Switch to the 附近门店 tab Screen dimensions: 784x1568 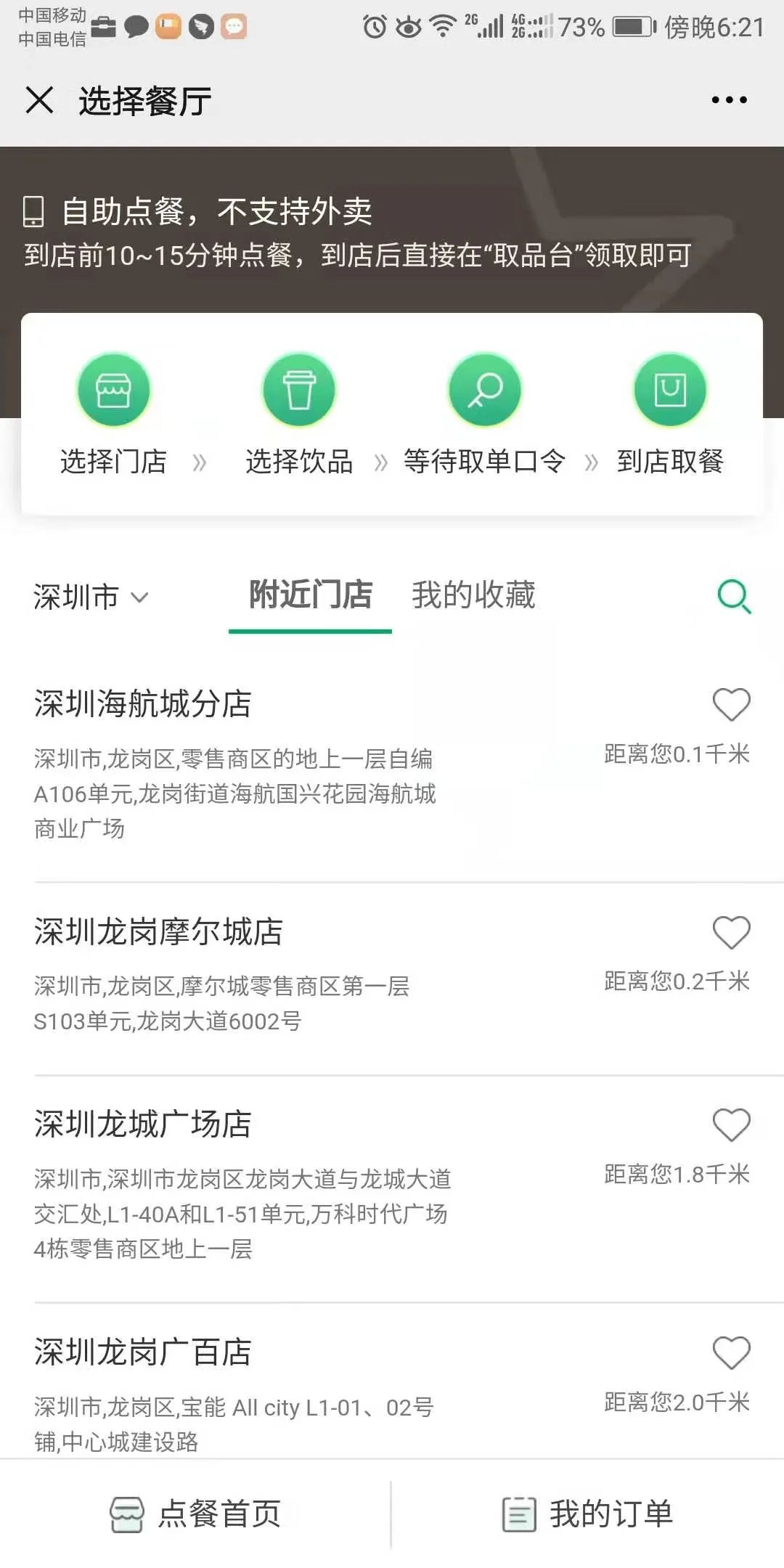pos(311,595)
